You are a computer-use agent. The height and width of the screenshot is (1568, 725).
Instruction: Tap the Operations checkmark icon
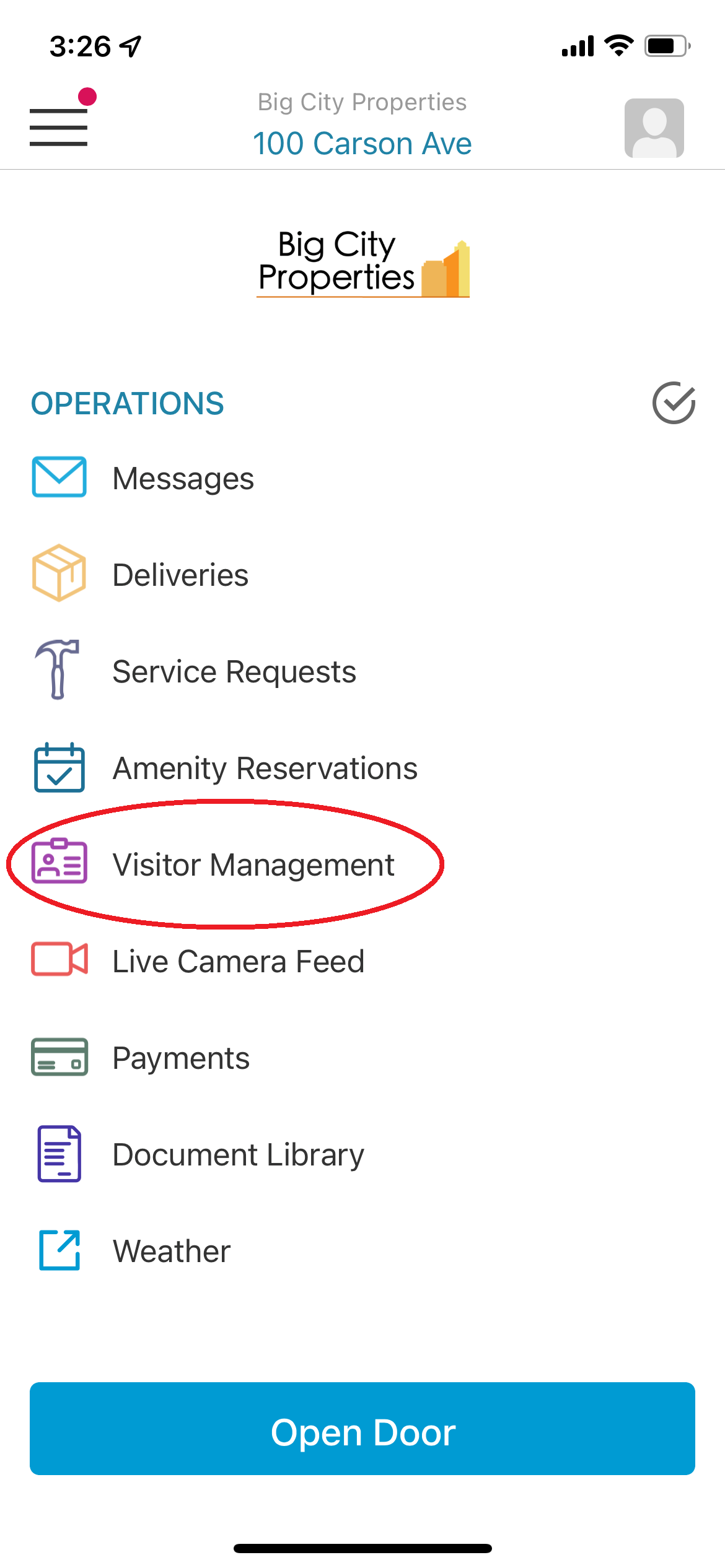674,403
